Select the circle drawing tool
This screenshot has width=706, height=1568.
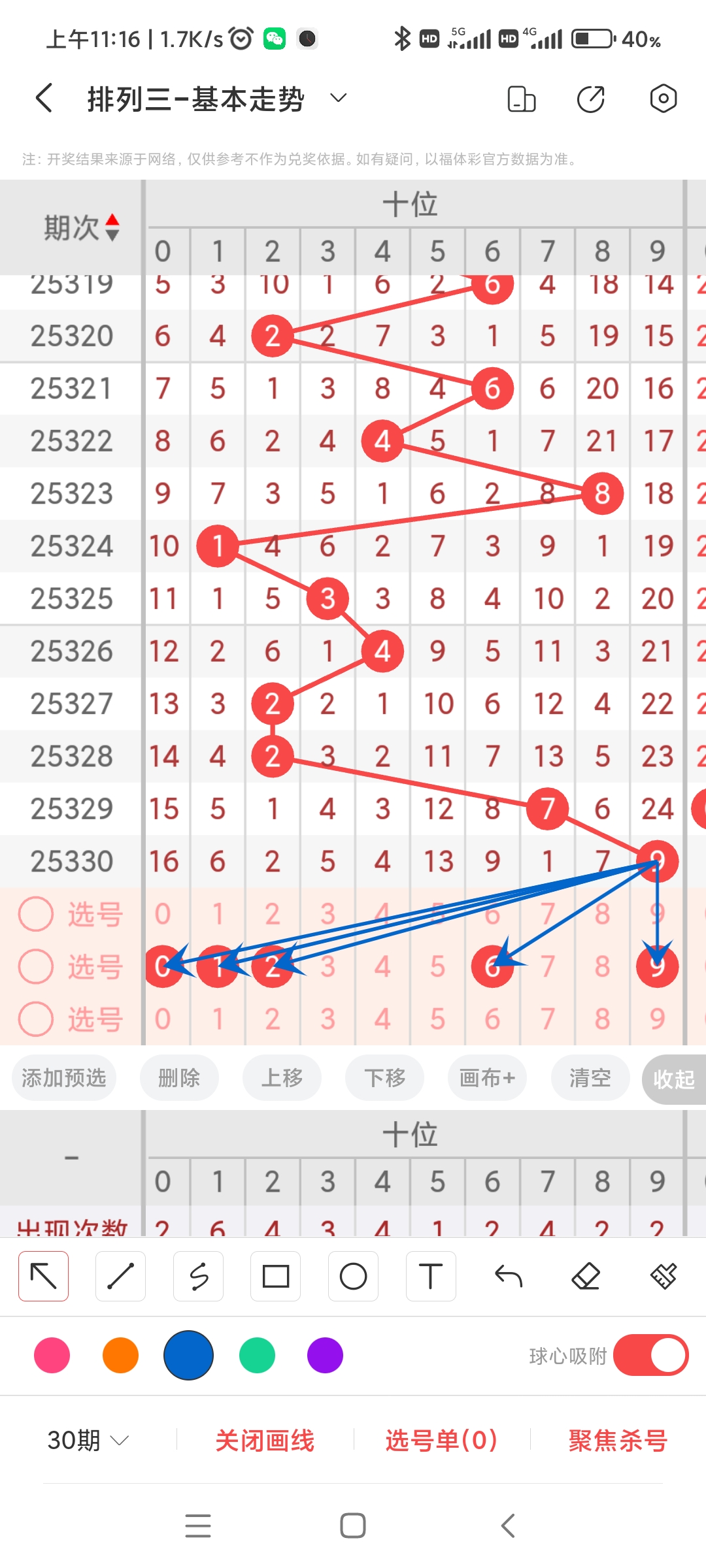[353, 1275]
